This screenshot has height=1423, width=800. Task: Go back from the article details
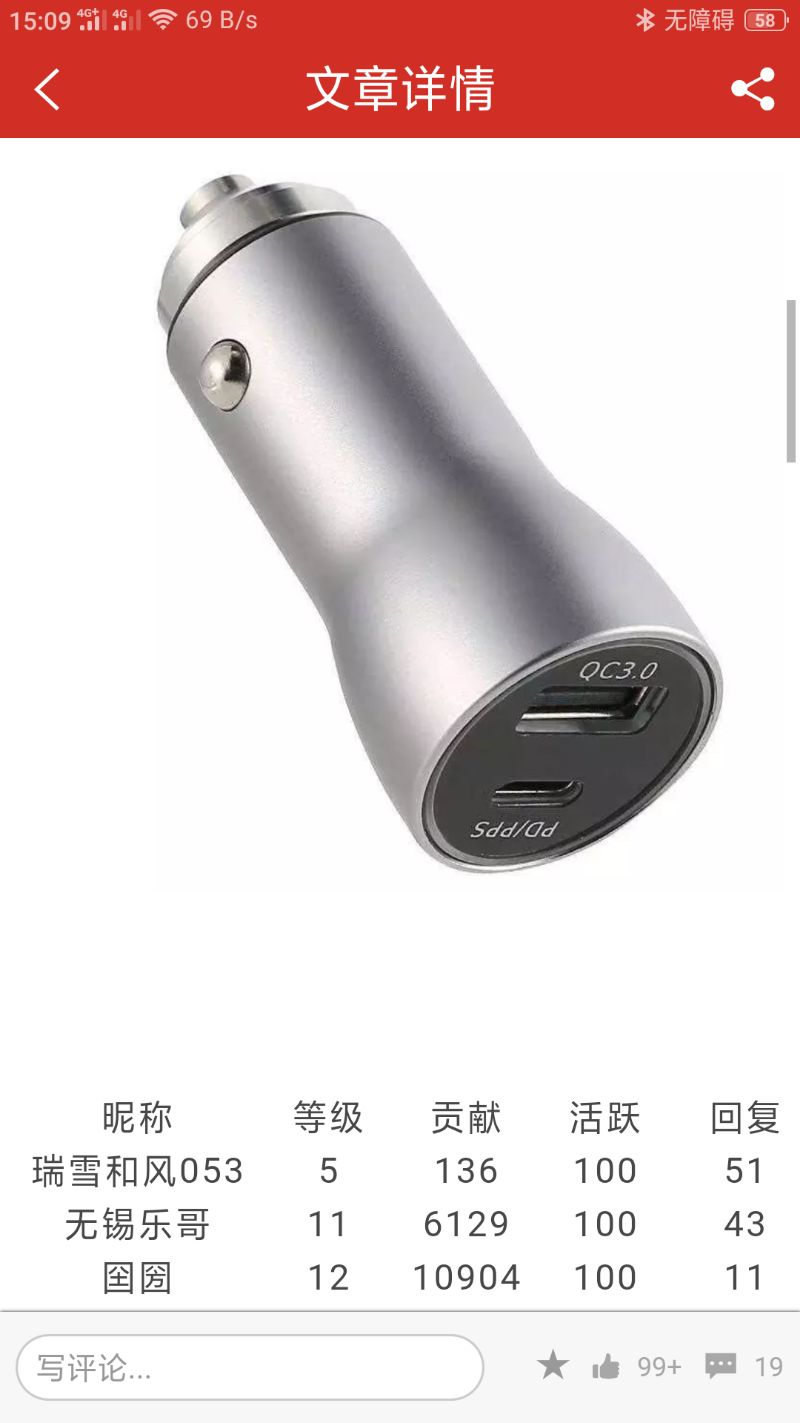click(x=47, y=89)
